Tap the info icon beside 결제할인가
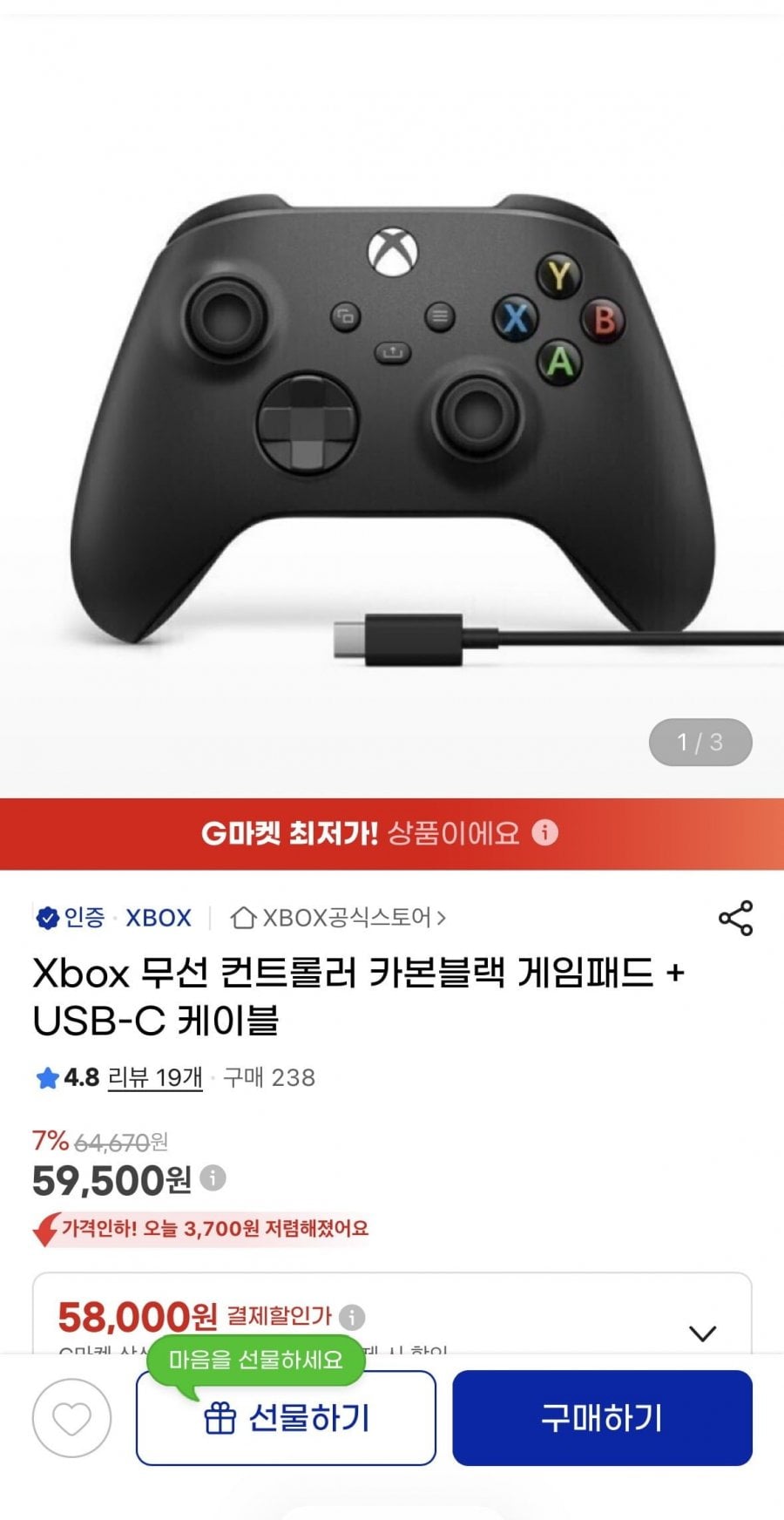Screen dimensions: 784x1520 click(x=352, y=1317)
